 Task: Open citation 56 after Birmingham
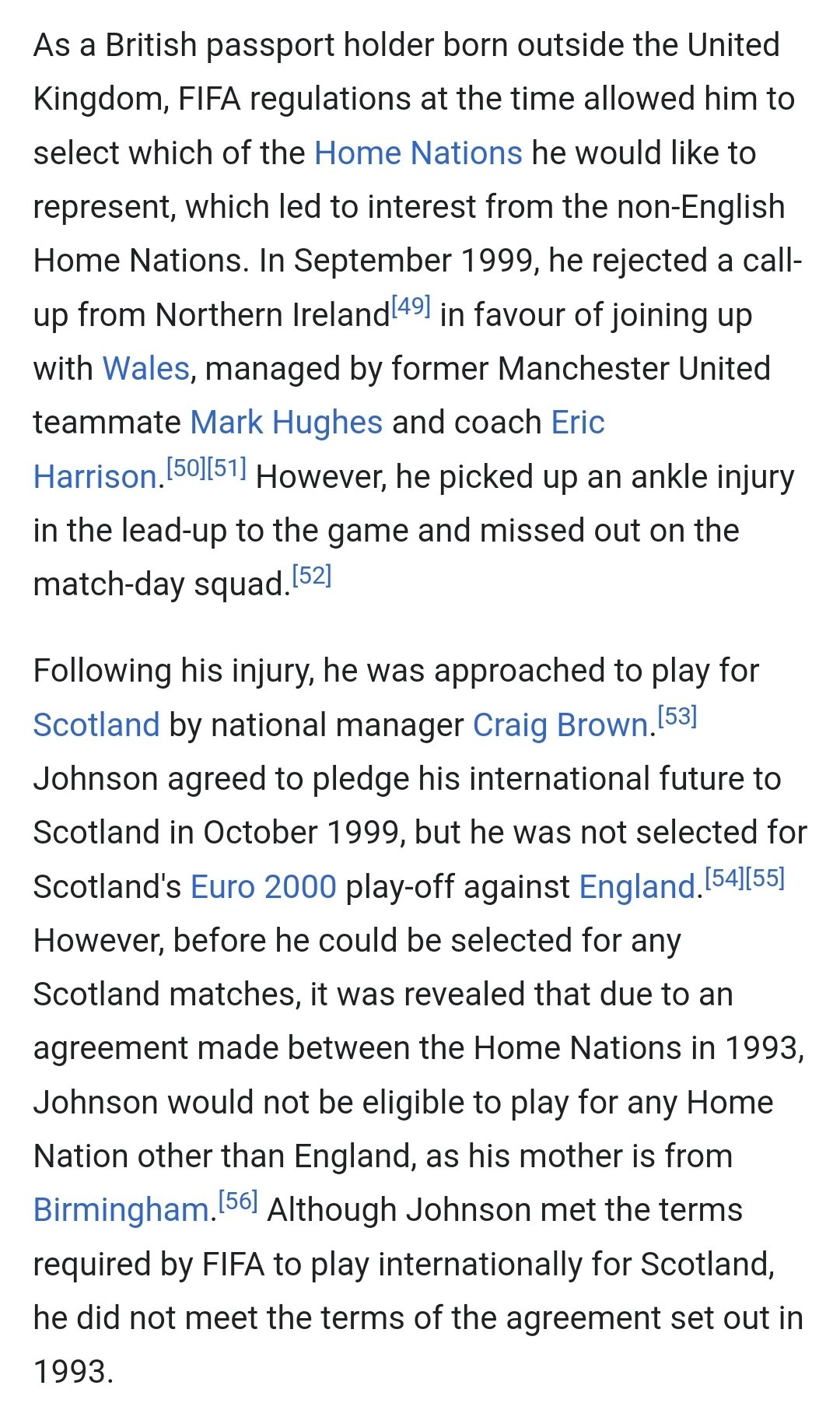(x=238, y=1201)
